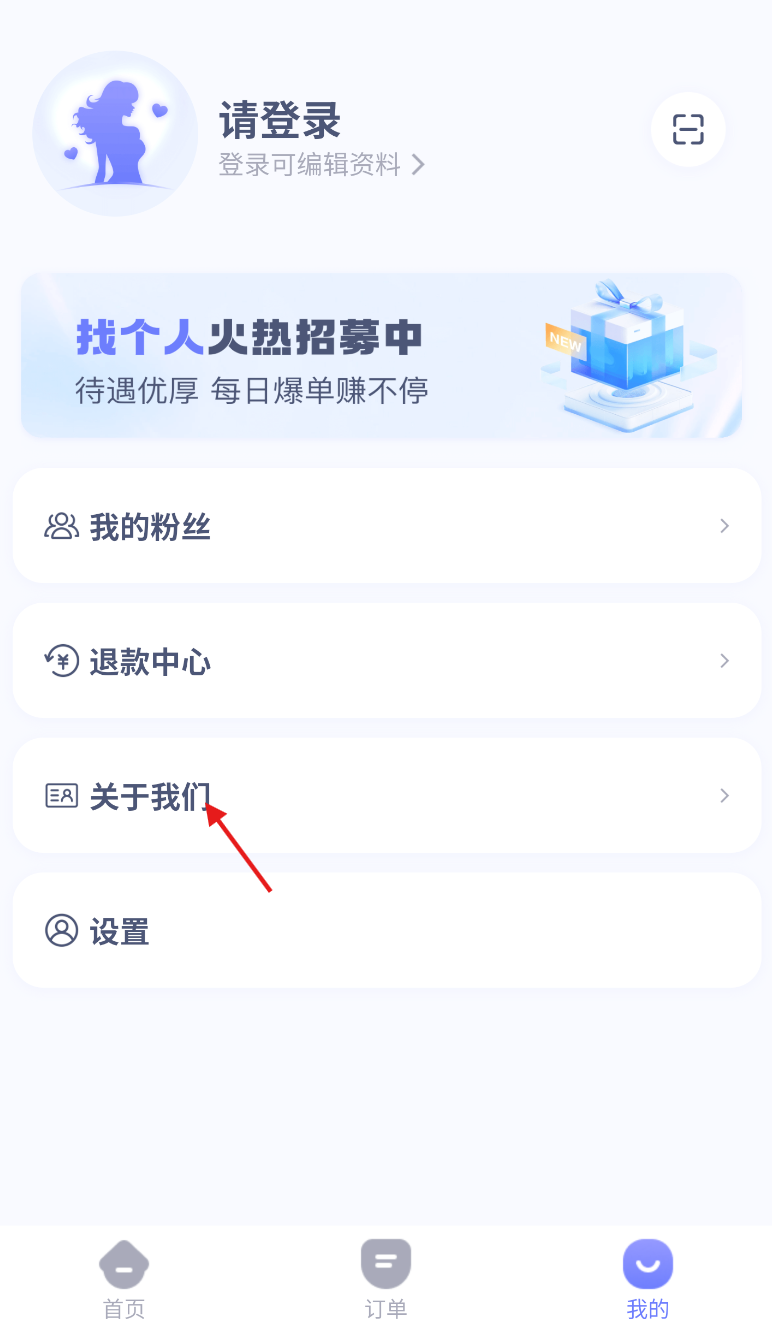Switch to the 首页 tab
Viewport: 772px width, 1326px height.
tap(124, 1280)
